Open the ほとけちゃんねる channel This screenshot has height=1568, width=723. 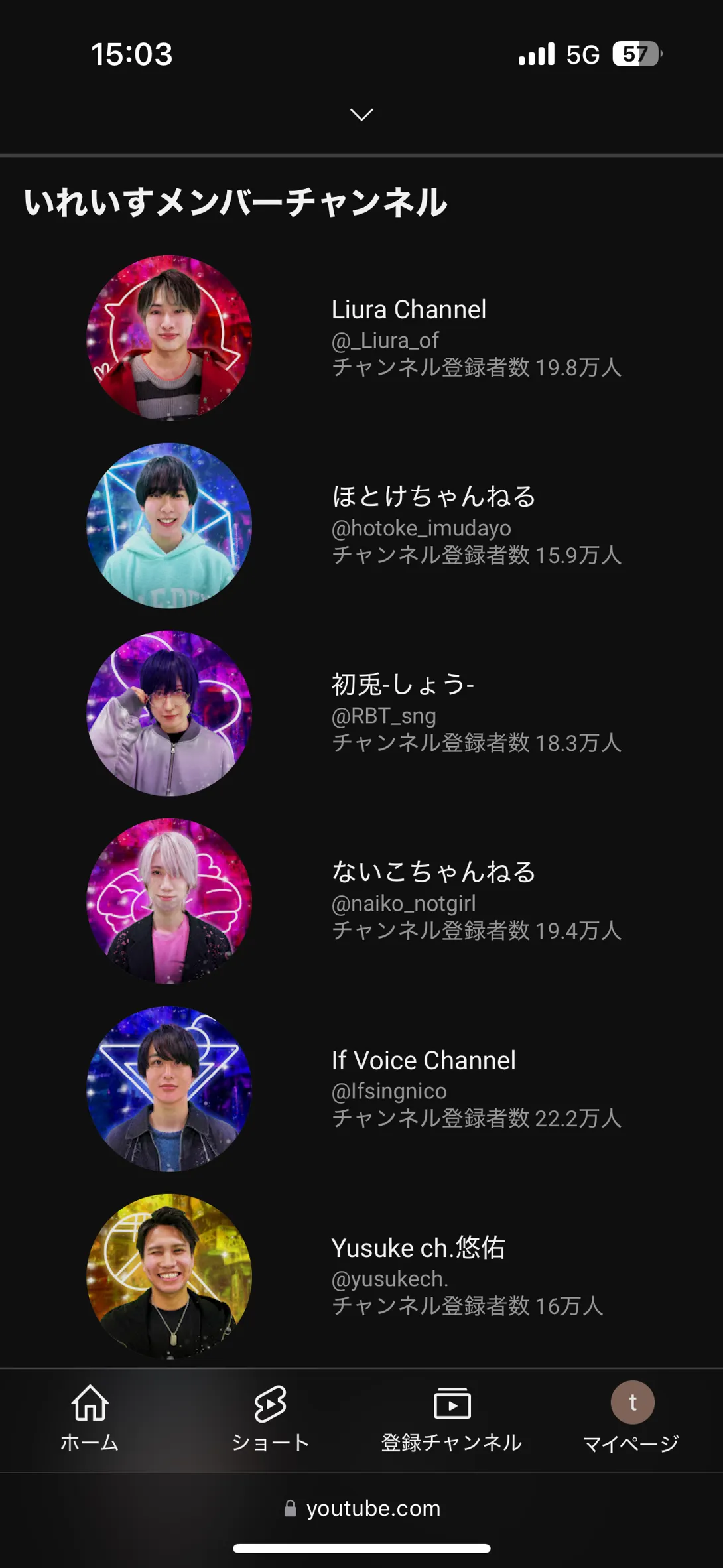coord(434,497)
